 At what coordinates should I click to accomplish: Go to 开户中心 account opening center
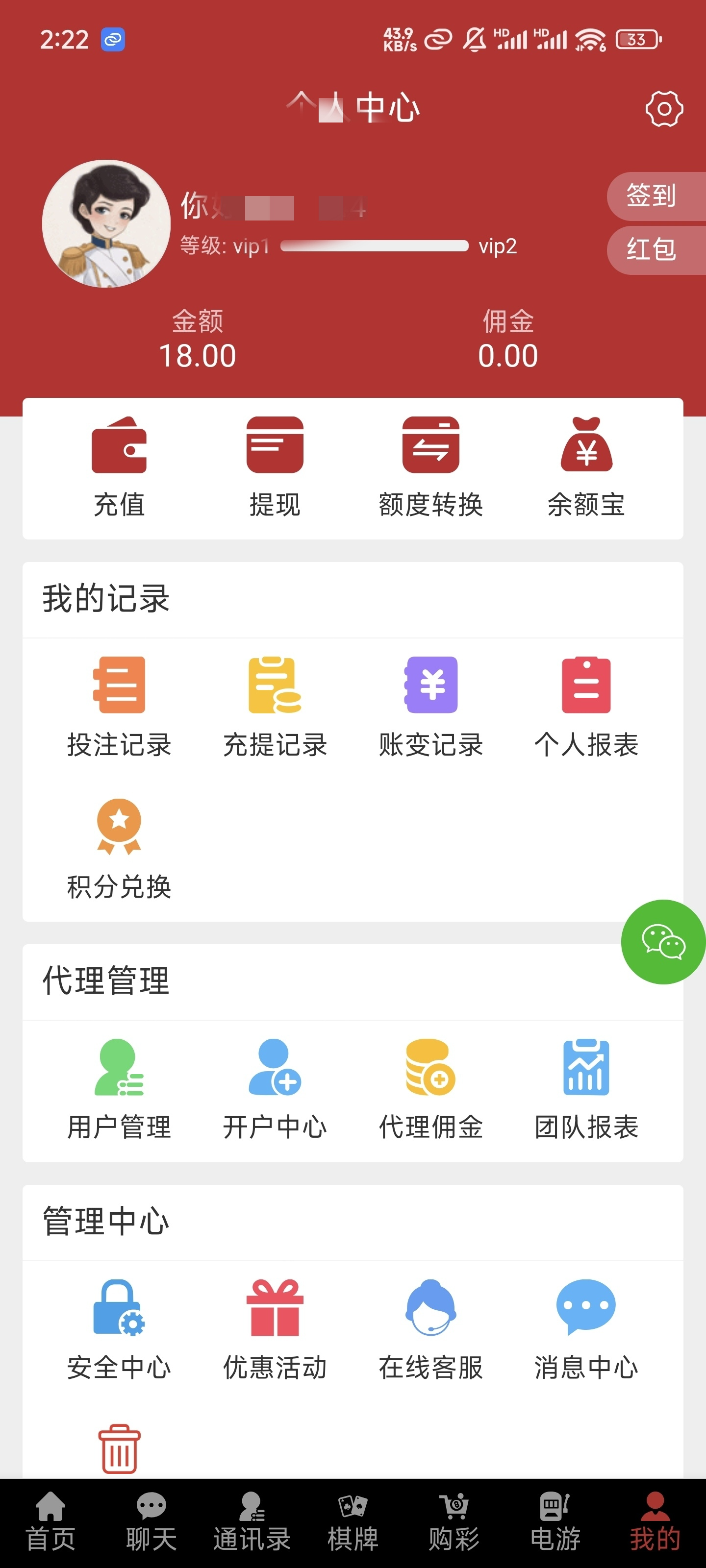pyautogui.click(x=275, y=1088)
